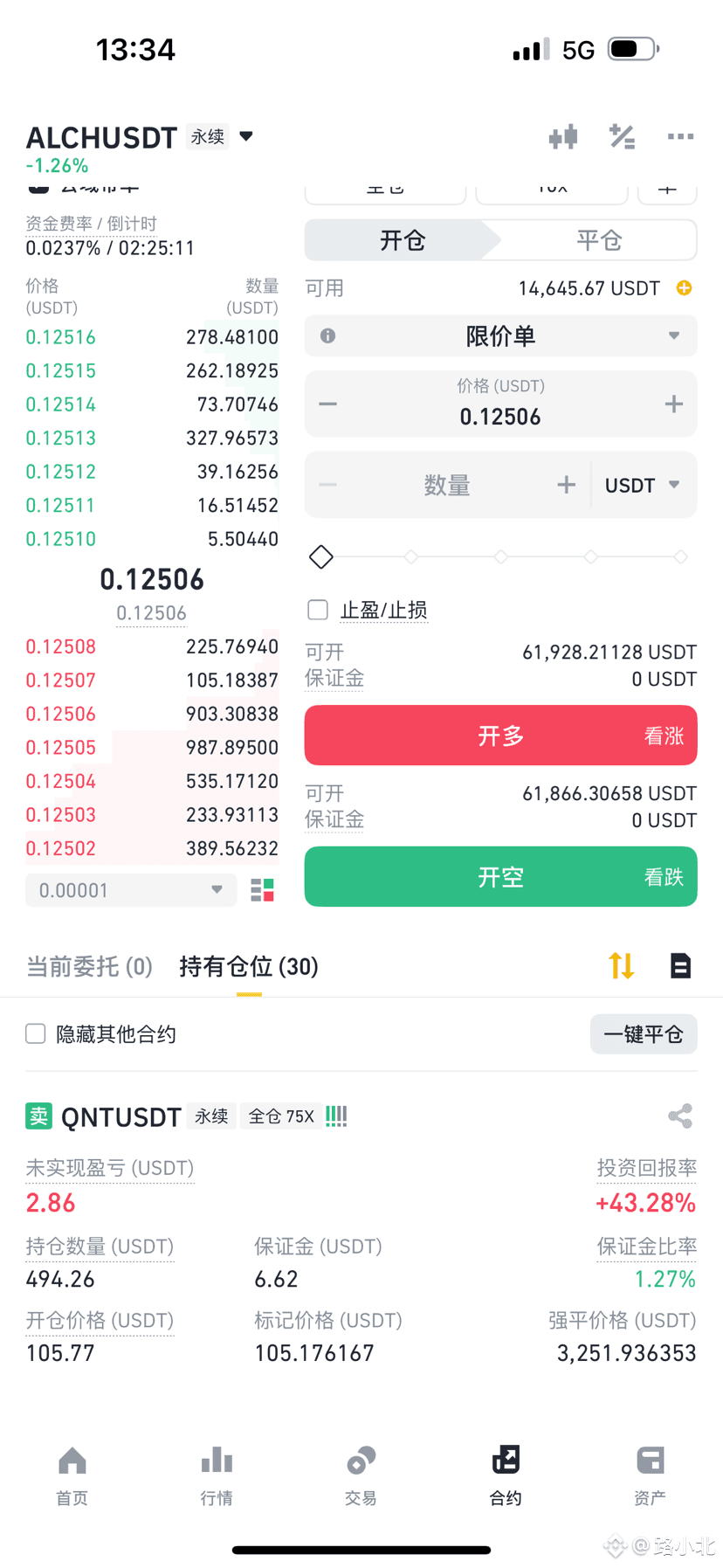Increase price with the plus stepper
The image size is (723, 1568).
pyautogui.click(x=673, y=404)
